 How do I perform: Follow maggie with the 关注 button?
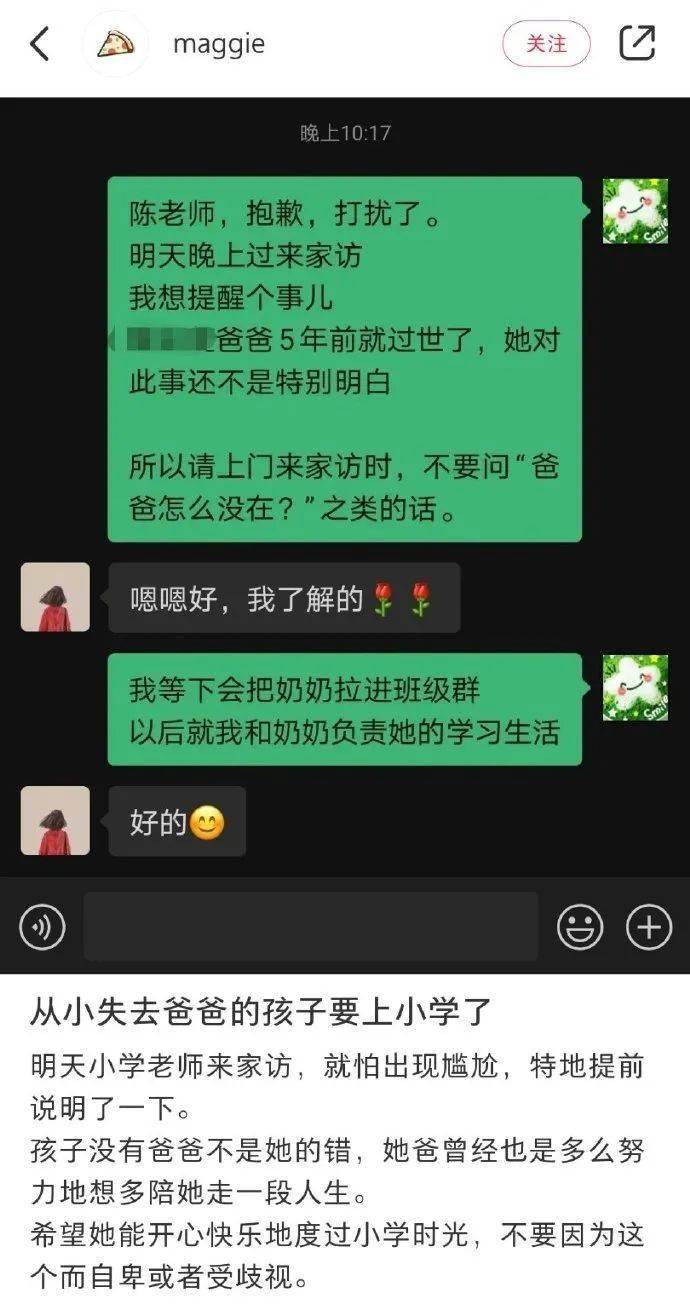pos(546,44)
